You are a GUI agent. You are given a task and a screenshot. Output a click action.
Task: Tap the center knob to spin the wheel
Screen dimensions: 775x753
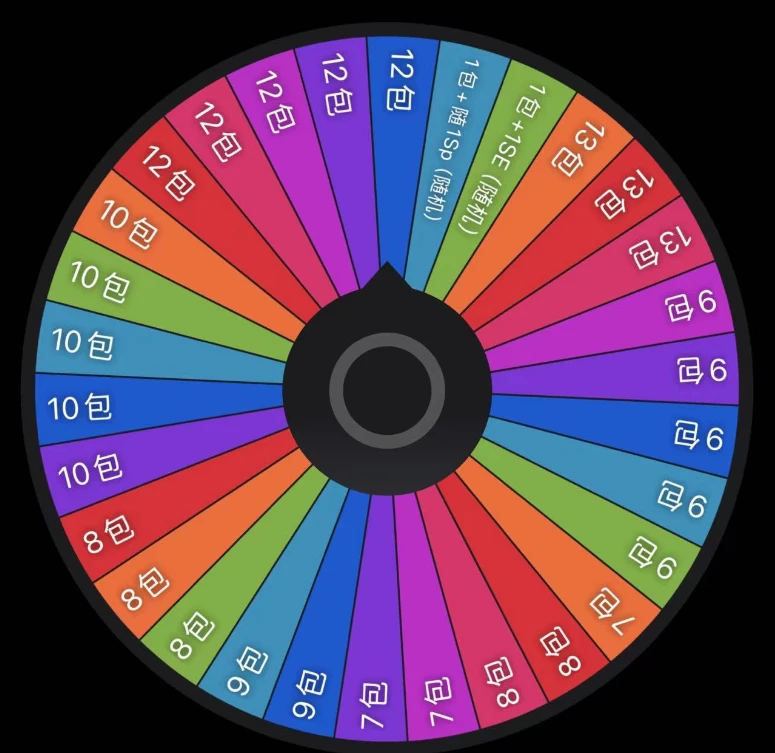pos(387,390)
